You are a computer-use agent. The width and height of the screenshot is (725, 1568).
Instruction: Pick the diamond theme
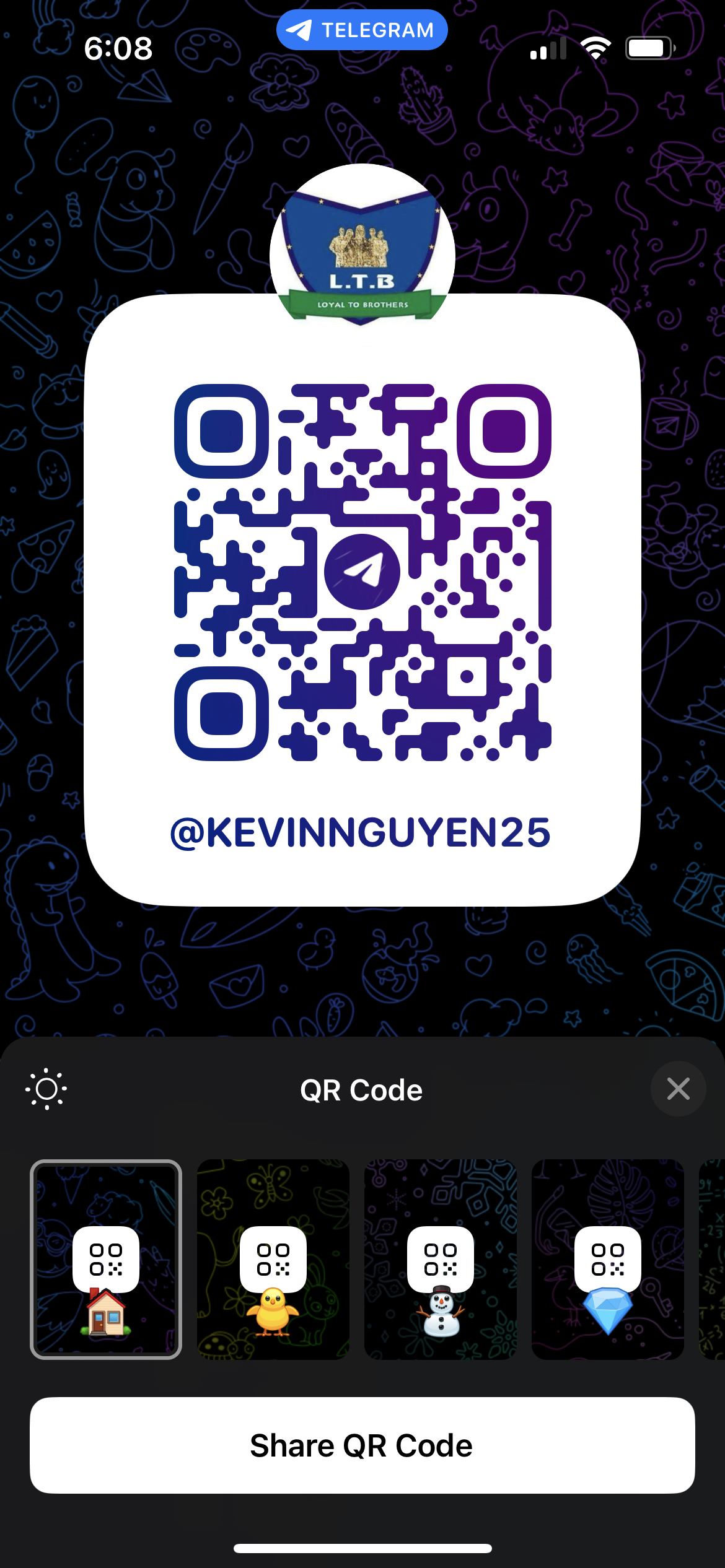click(608, 1260)
